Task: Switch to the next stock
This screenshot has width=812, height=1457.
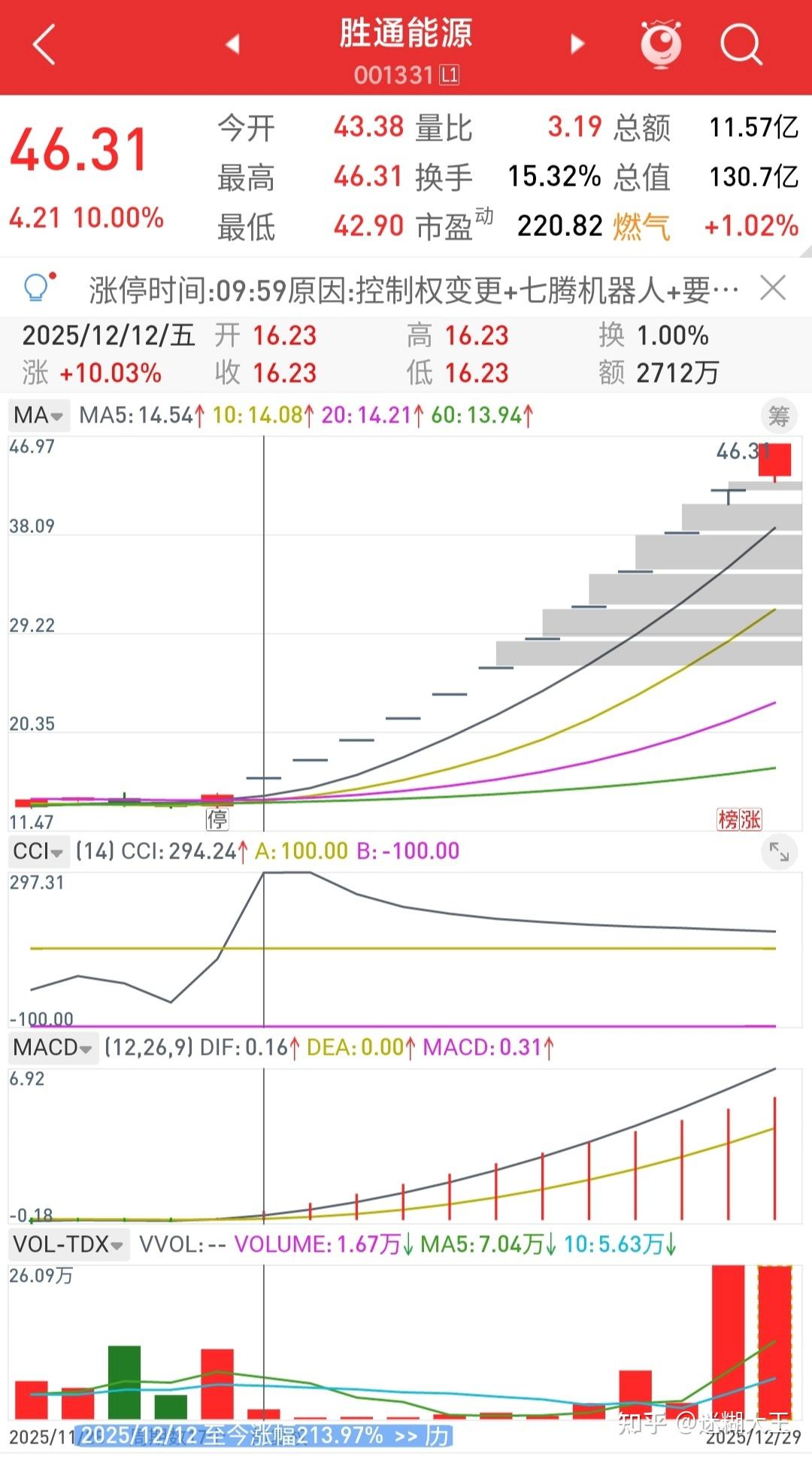Action: (x=577, y=44)
